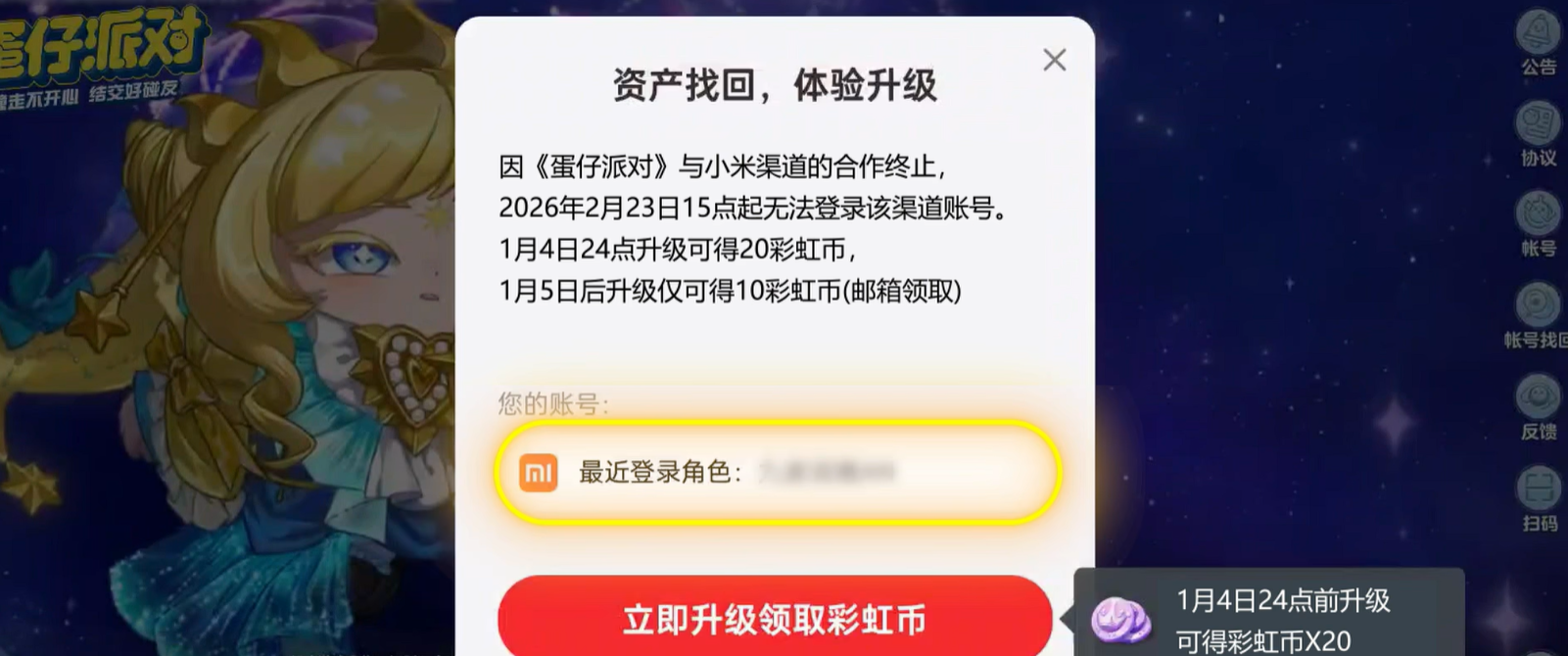Open 反馈 feedback
The image size is (1568, 656).
(x=1538, y=406)
